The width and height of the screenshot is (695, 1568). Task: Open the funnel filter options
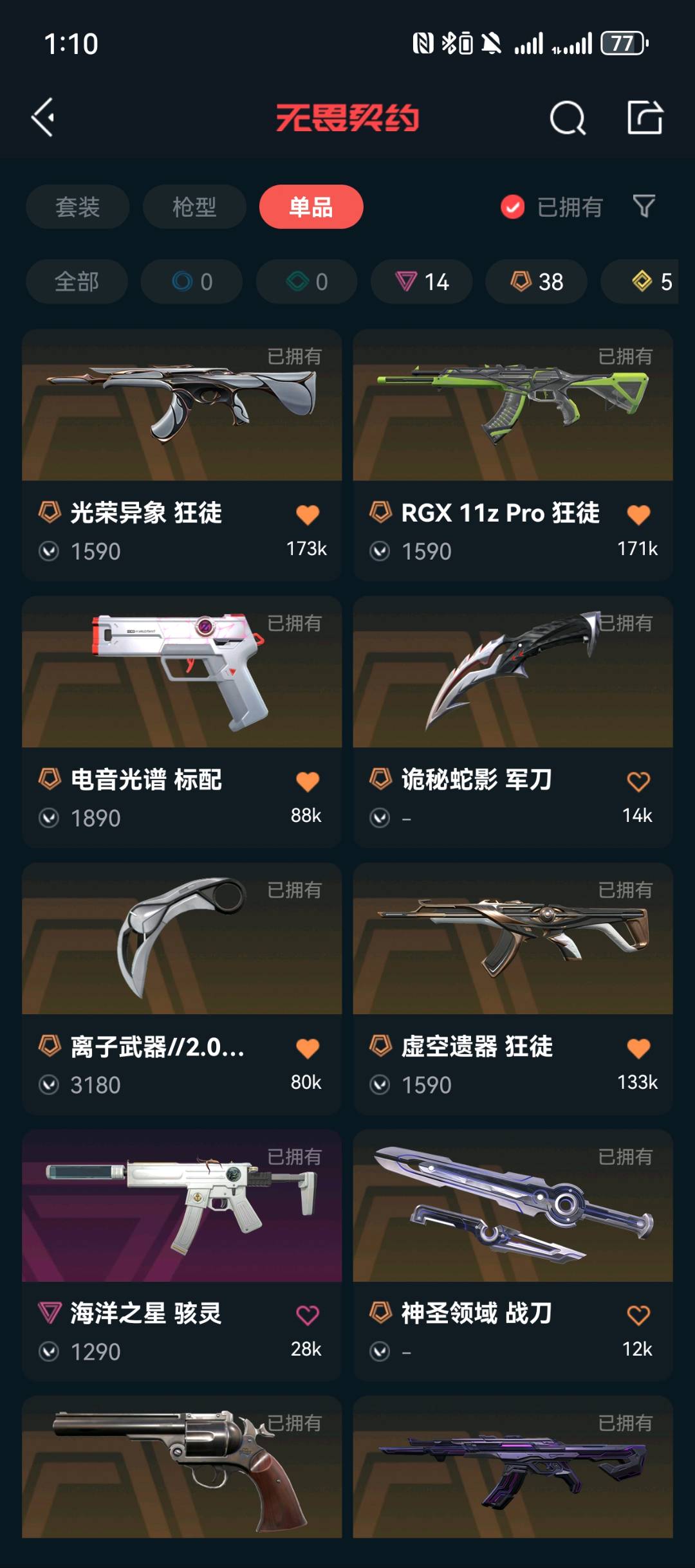click(x=644, y=206)
